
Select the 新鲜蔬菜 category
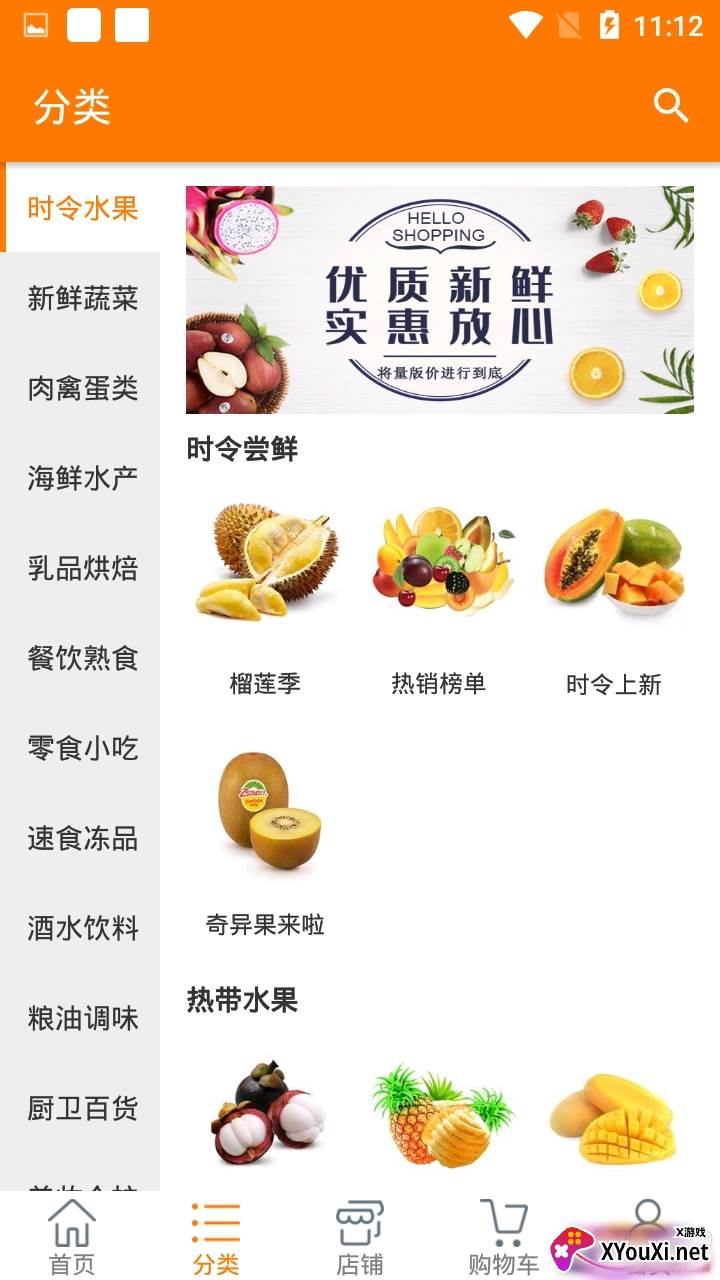[x=82, y=298]
